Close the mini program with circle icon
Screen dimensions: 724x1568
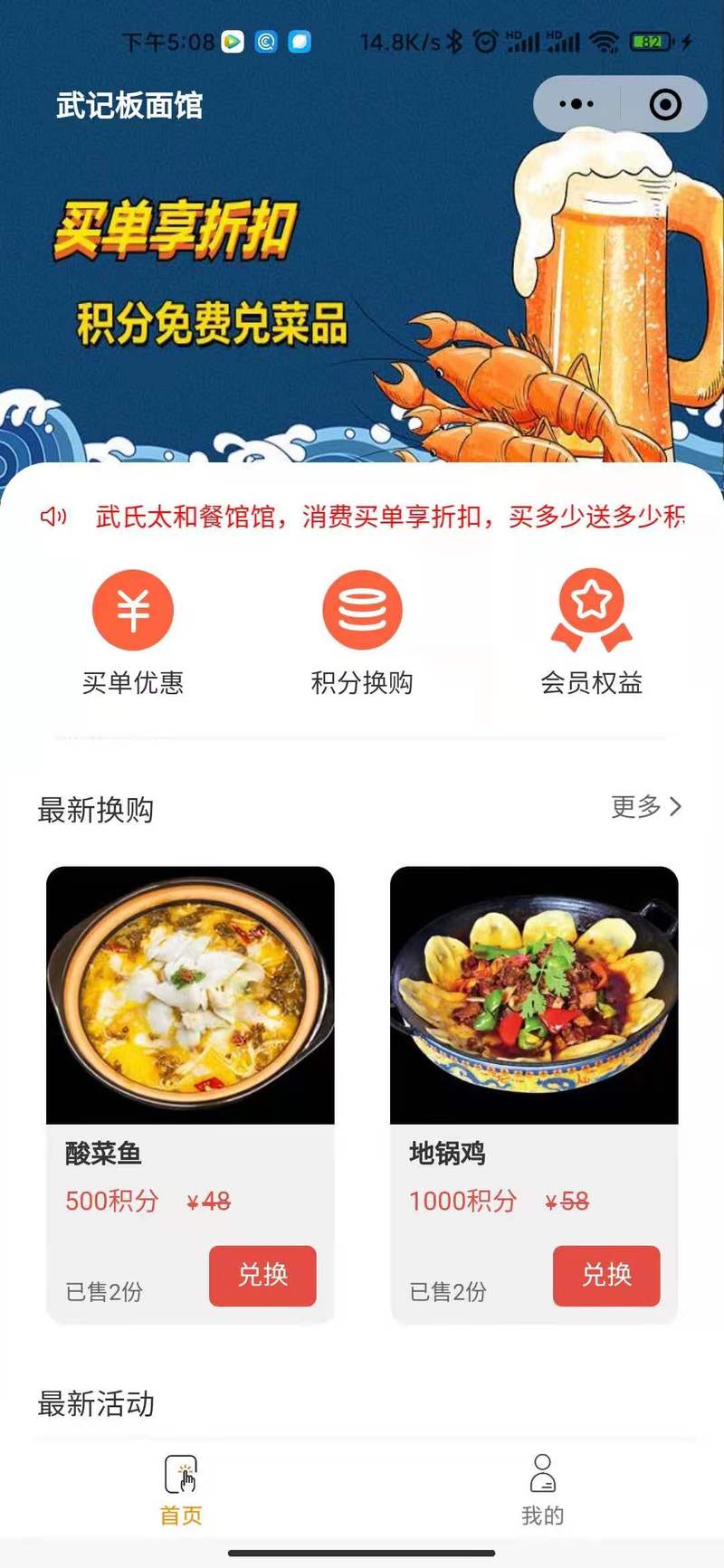click(x=665, y=104)
